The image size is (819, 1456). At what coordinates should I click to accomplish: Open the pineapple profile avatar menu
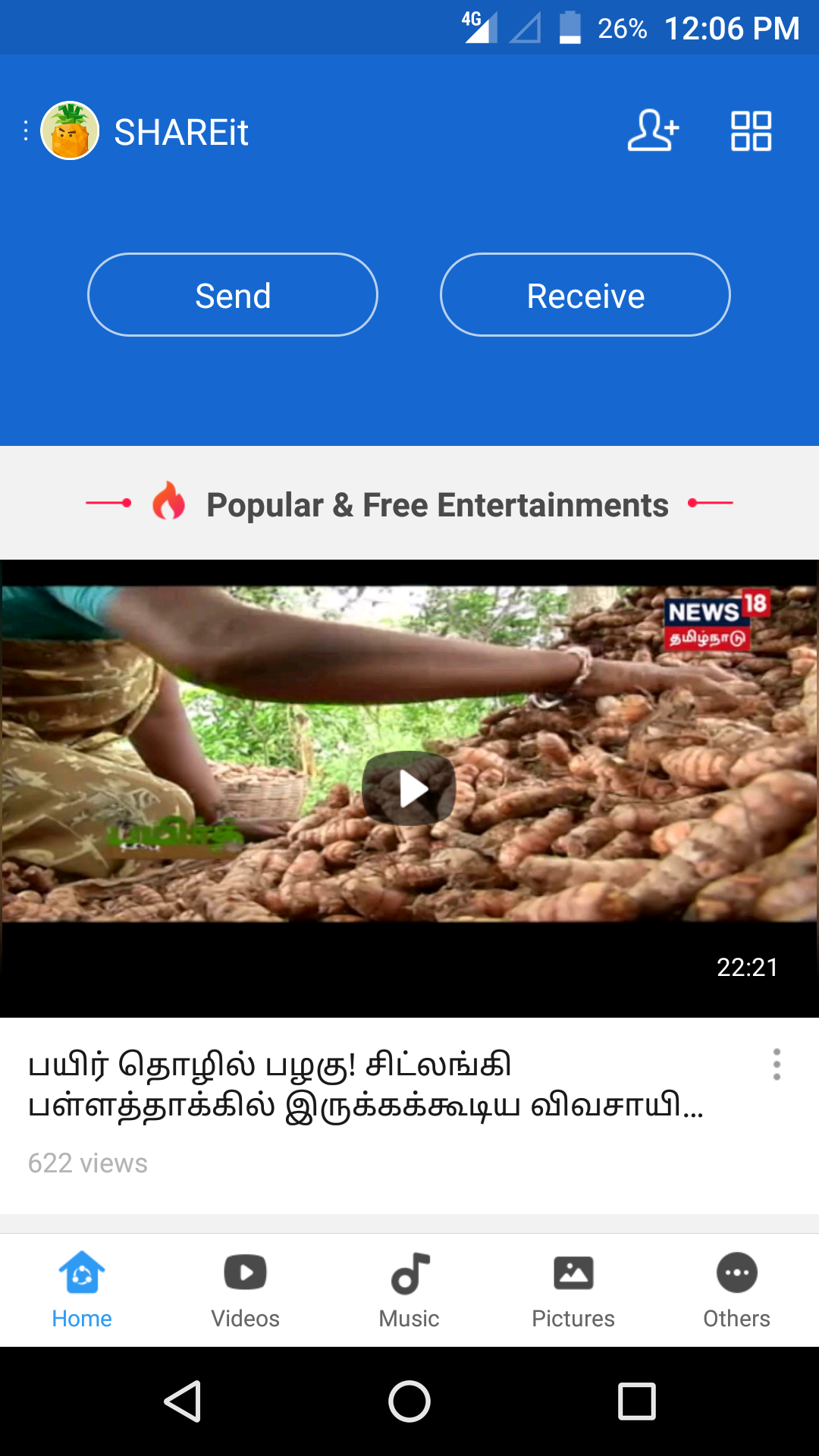[x=70, y=131]
